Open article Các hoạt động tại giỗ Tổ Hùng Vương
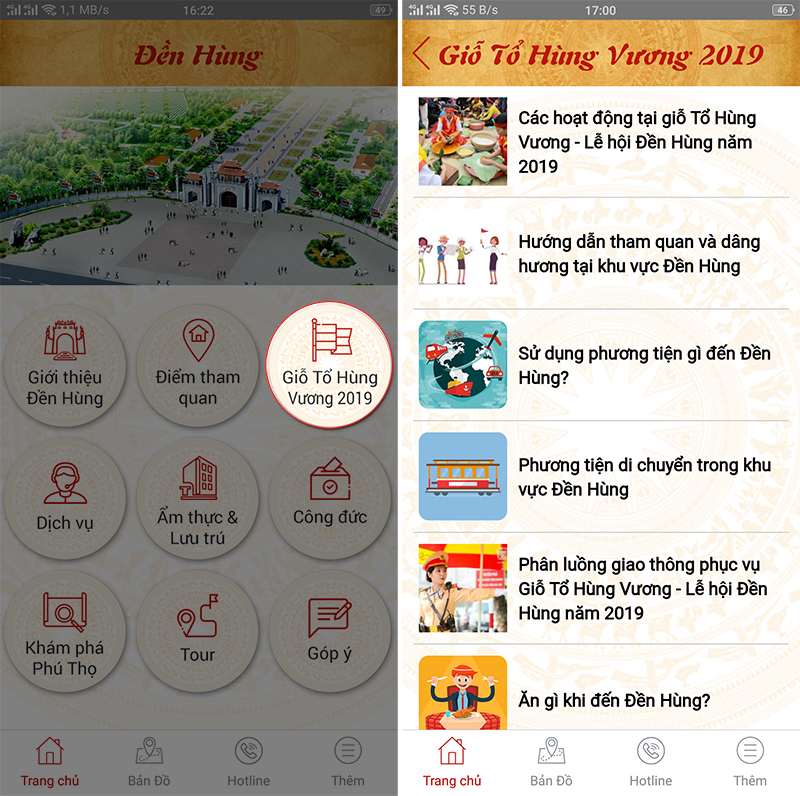 [600, 142]
